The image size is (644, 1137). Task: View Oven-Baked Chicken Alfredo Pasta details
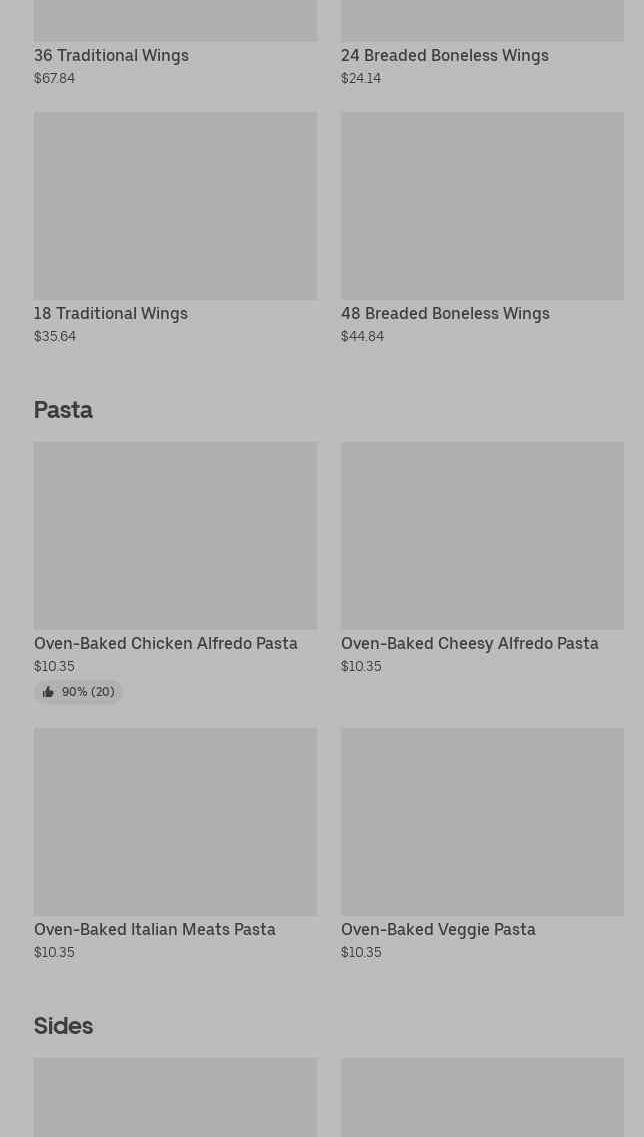click(x=175, y=572)
